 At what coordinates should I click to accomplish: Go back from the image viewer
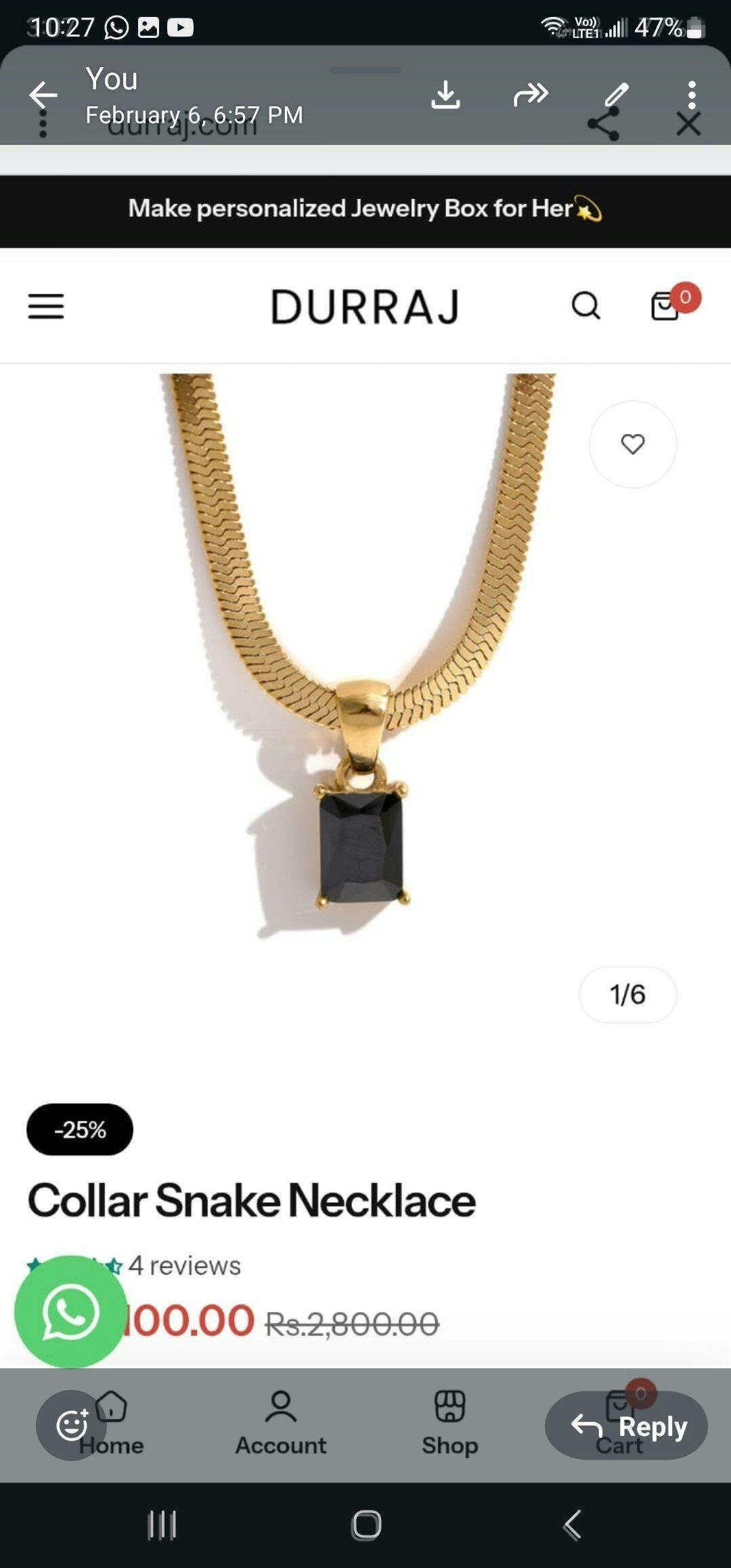pyautogui.click(x=43, y=95)
